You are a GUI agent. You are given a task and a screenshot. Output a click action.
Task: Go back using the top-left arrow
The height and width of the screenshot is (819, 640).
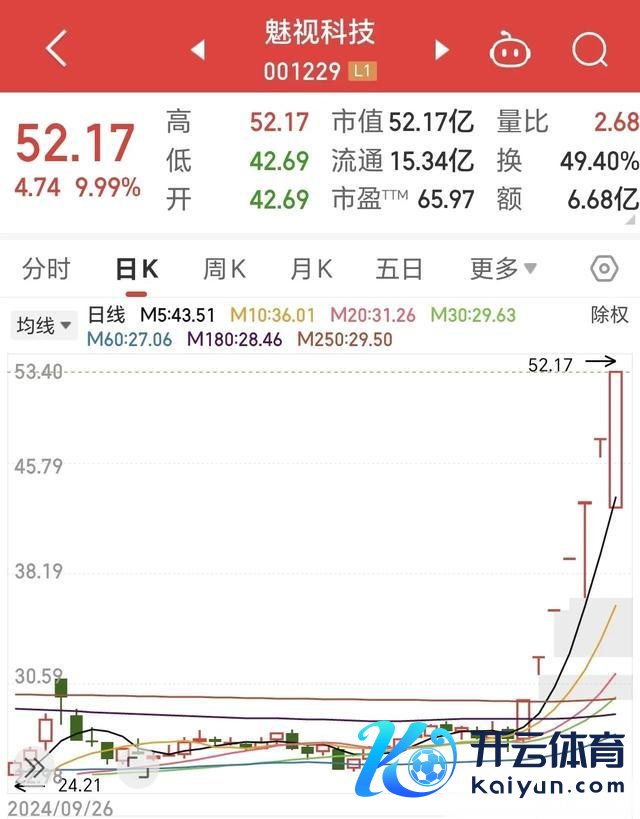pos(56,48)
